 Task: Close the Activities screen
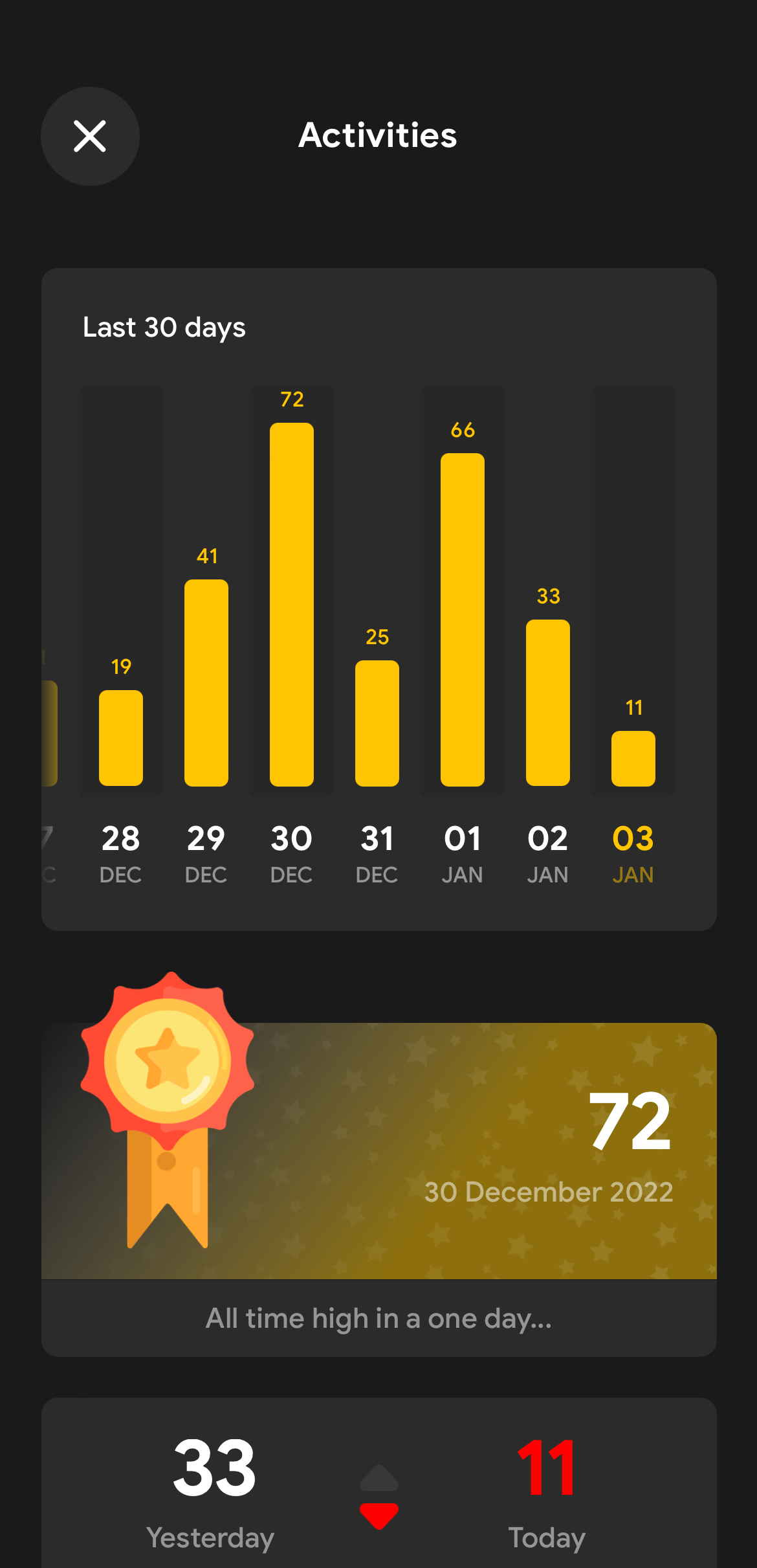tap(90, 137)
